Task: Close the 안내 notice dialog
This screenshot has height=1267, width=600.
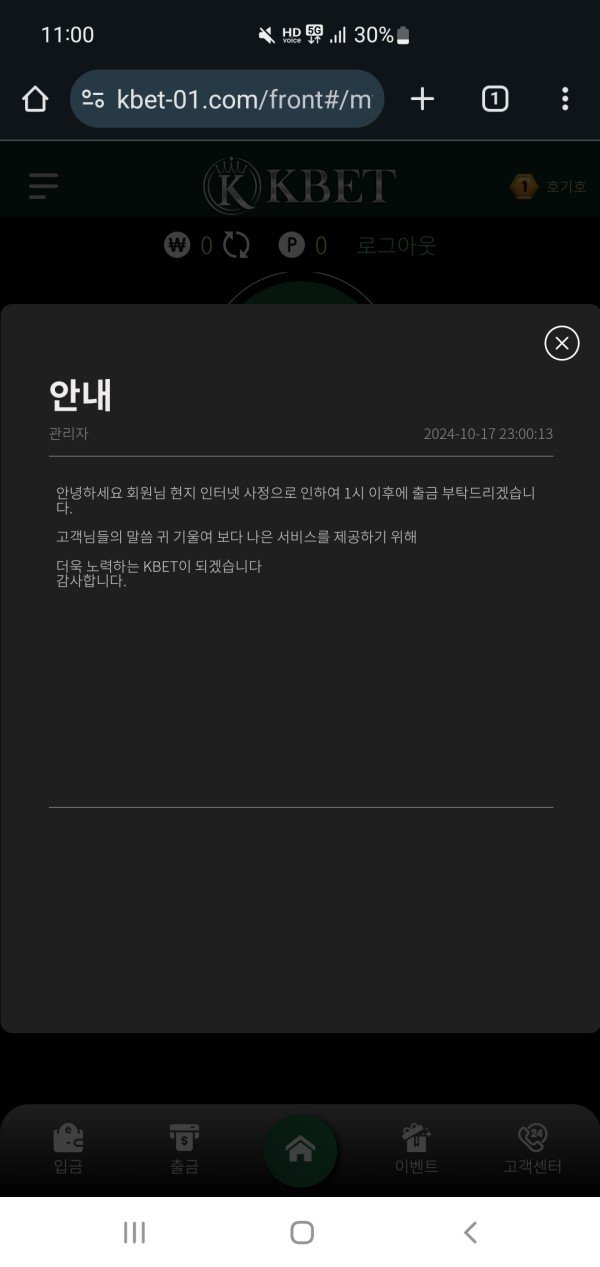Action: pyautogui.click(x=562, y=343)
